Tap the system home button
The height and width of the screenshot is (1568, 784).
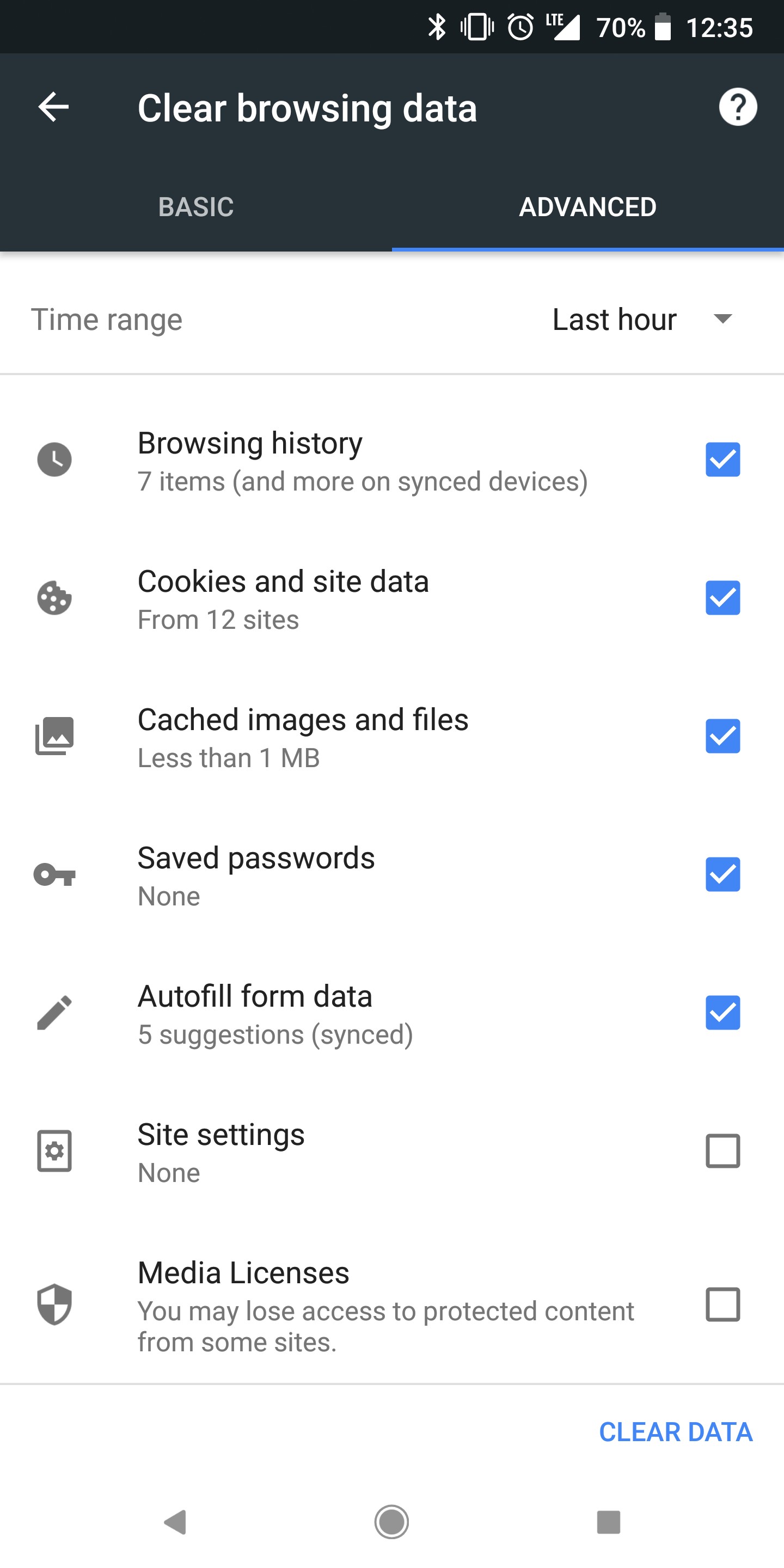pyautogui.click(x=391, y=1522)
